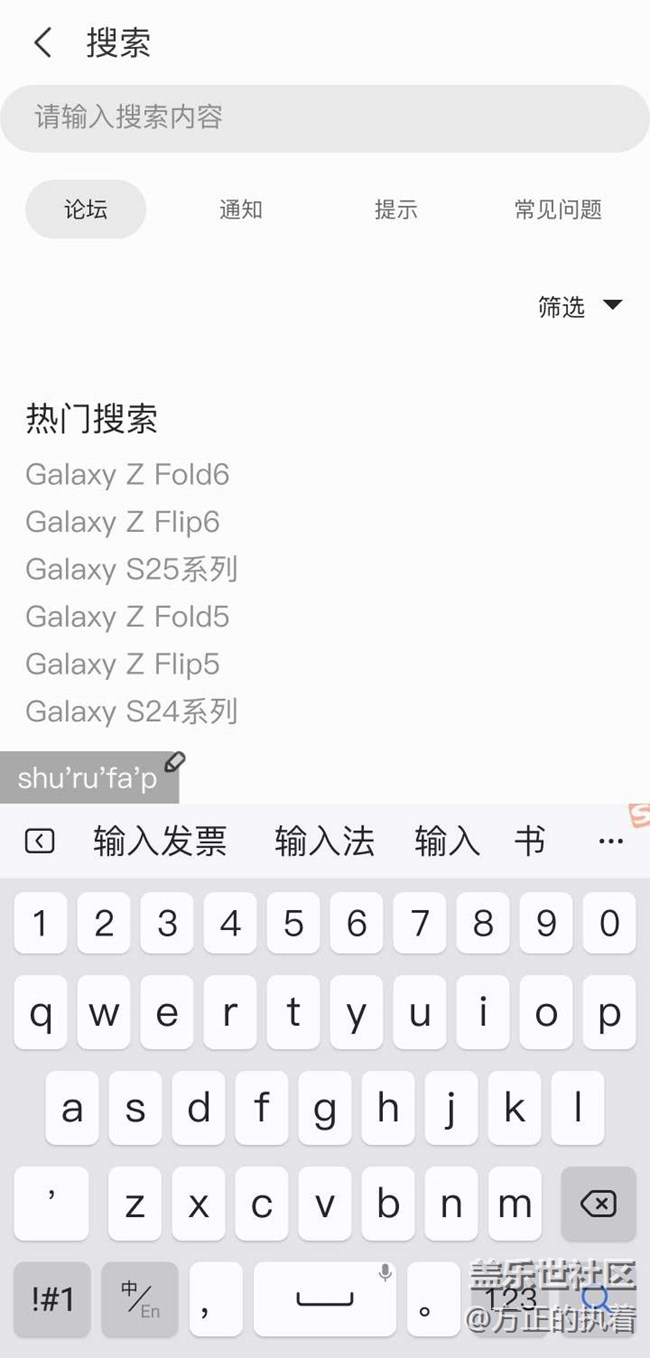Search for Galaxy S24系列
This screenshot has height=1358, width=650.
point(132,711)
